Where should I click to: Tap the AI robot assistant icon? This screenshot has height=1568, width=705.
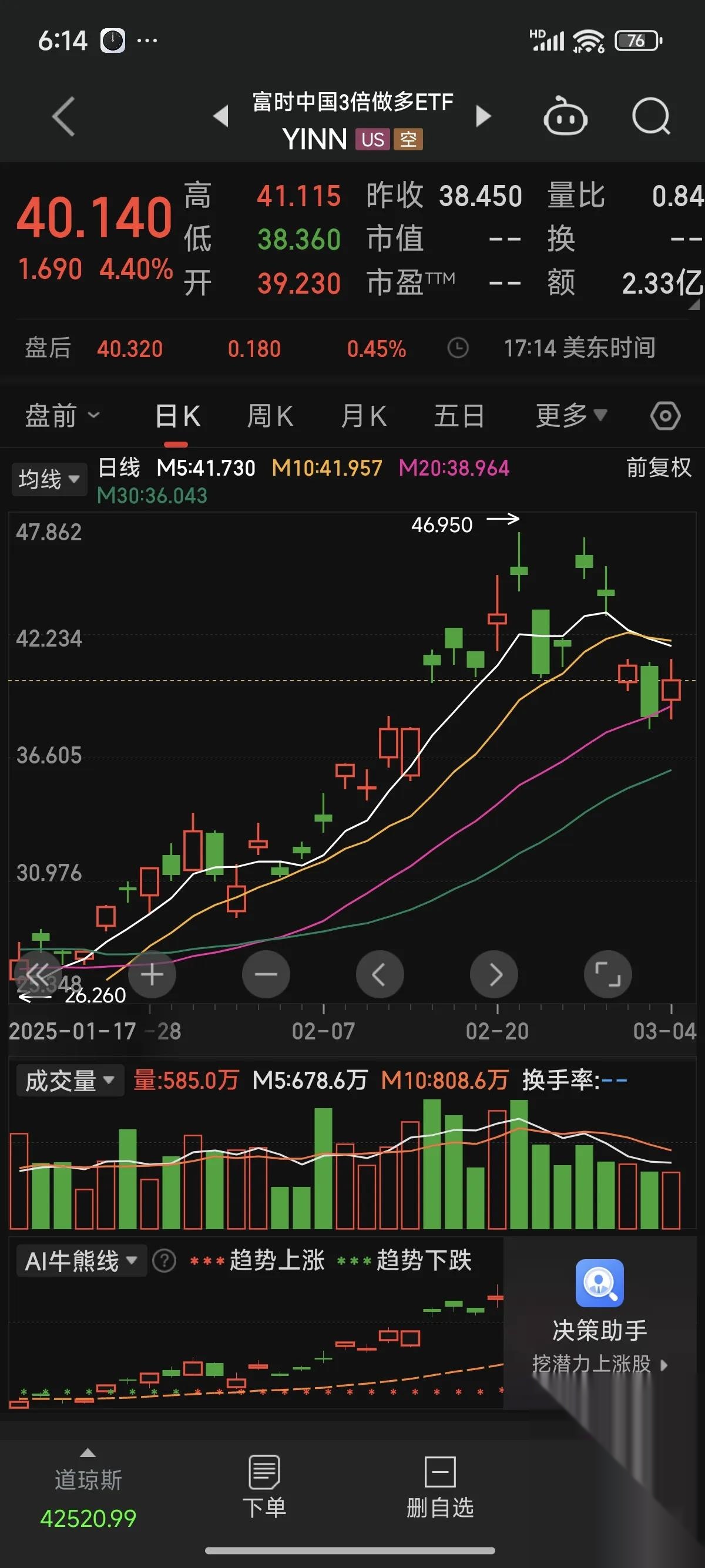pos(566,117)
